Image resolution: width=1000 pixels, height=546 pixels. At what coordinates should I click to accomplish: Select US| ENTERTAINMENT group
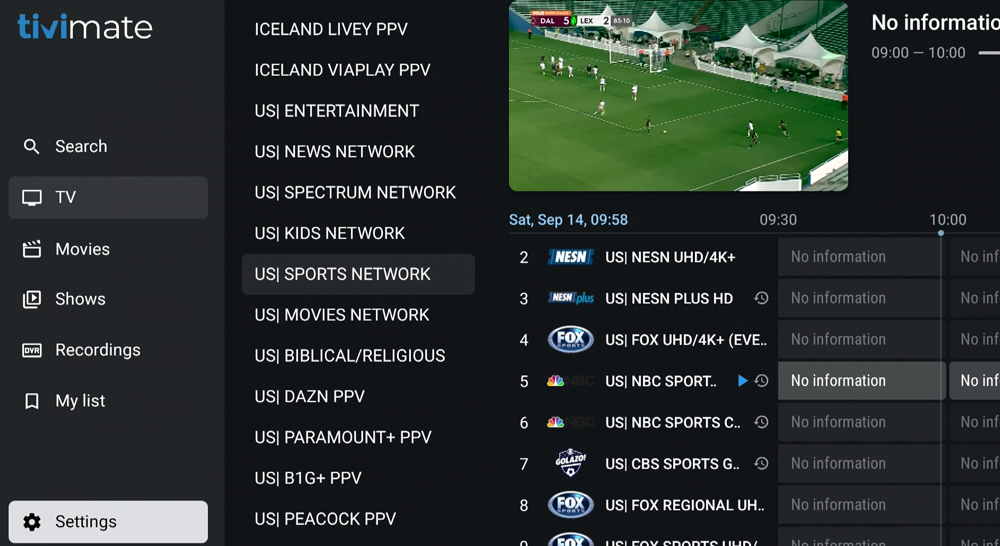click(x=336, y=111)
